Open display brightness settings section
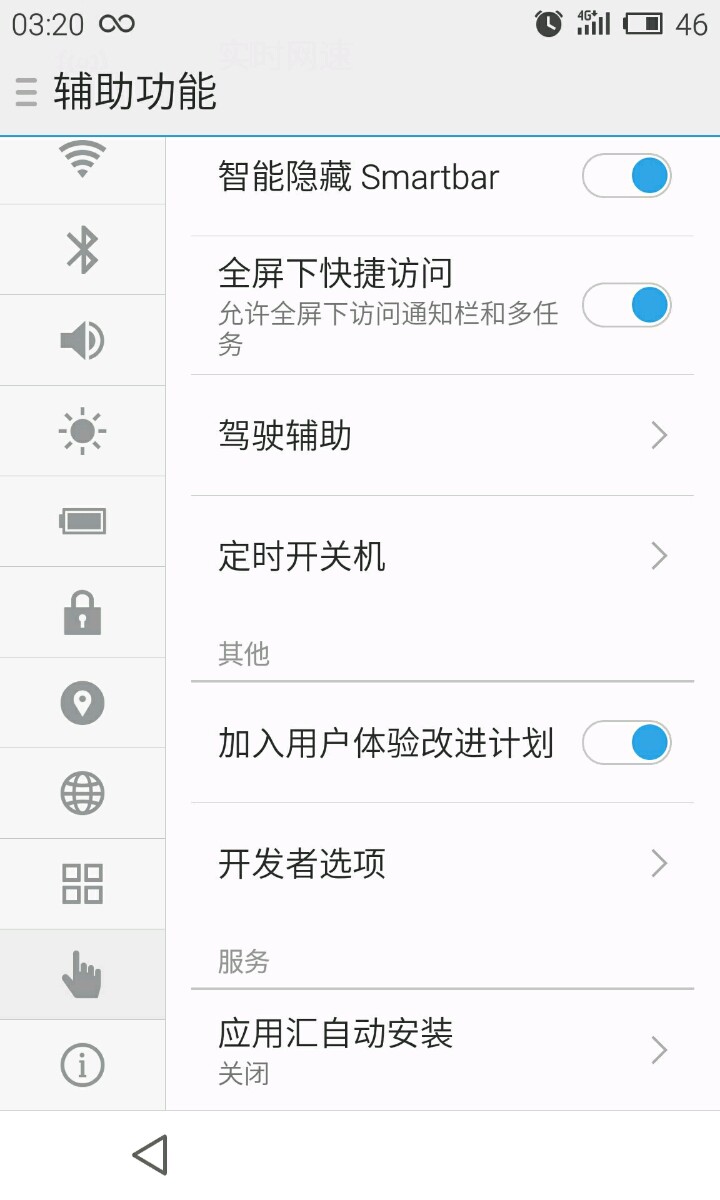Screen dimensions: 720x1200 (82, 431)
